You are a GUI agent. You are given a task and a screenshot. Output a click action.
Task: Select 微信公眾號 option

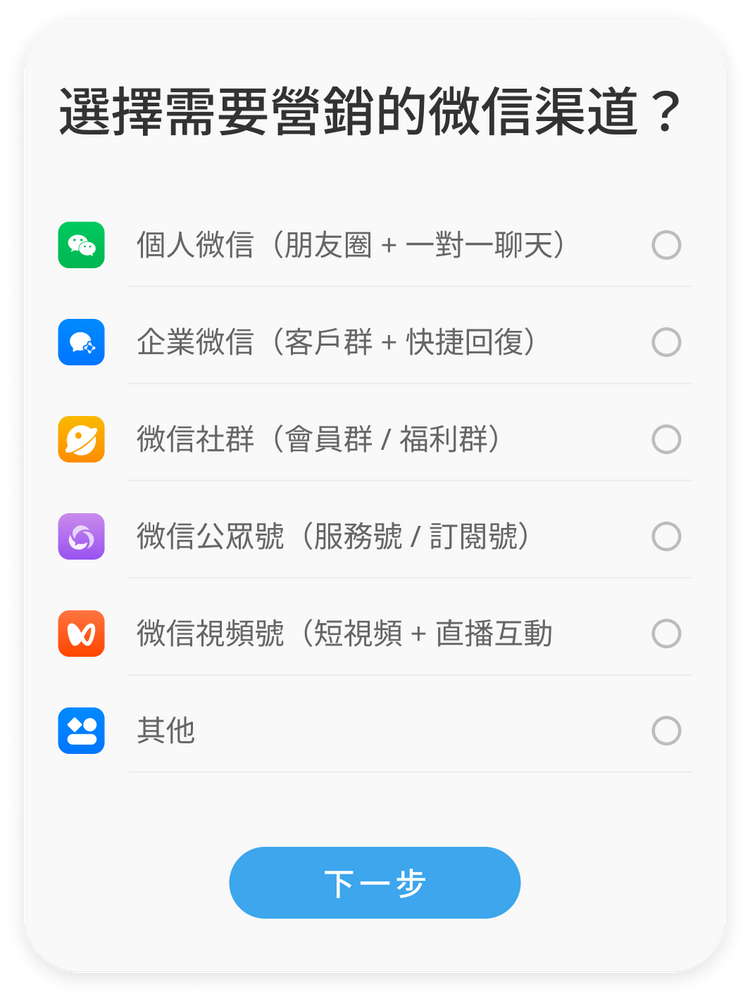(x=666, y=537)
